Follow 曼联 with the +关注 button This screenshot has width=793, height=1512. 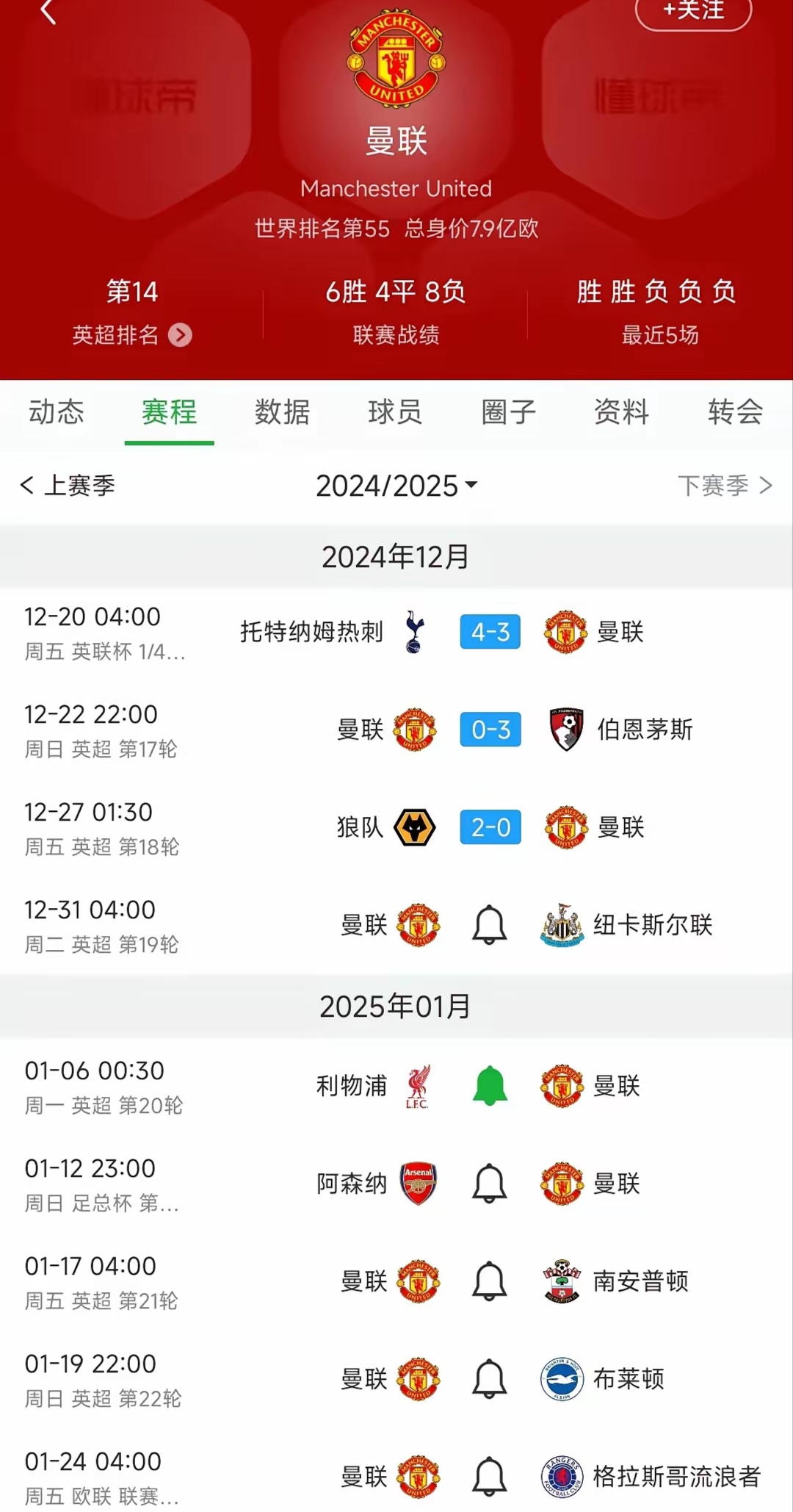(x=693, y=12)
